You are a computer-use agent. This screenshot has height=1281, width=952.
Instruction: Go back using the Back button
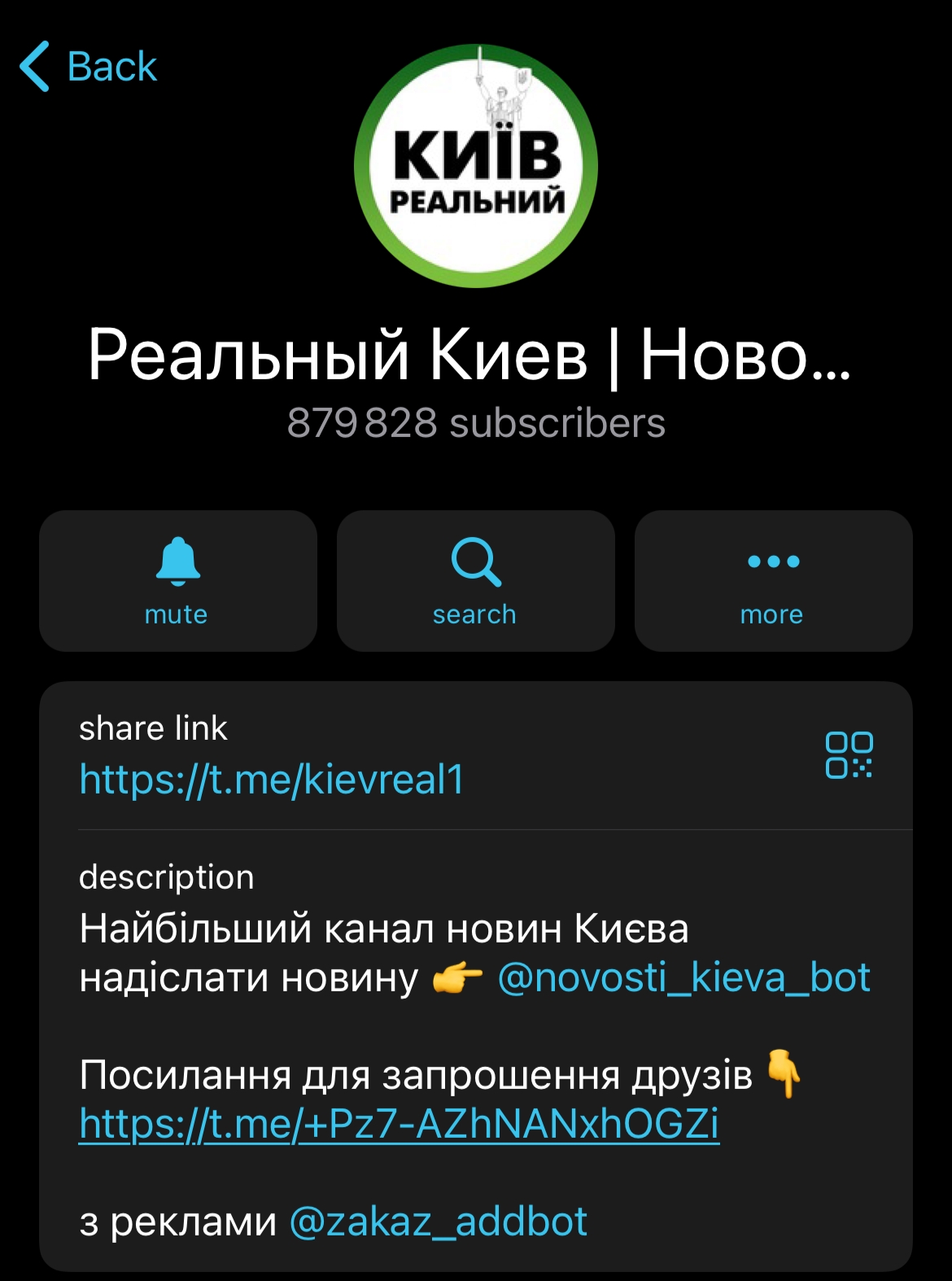(x=88, y=67)
